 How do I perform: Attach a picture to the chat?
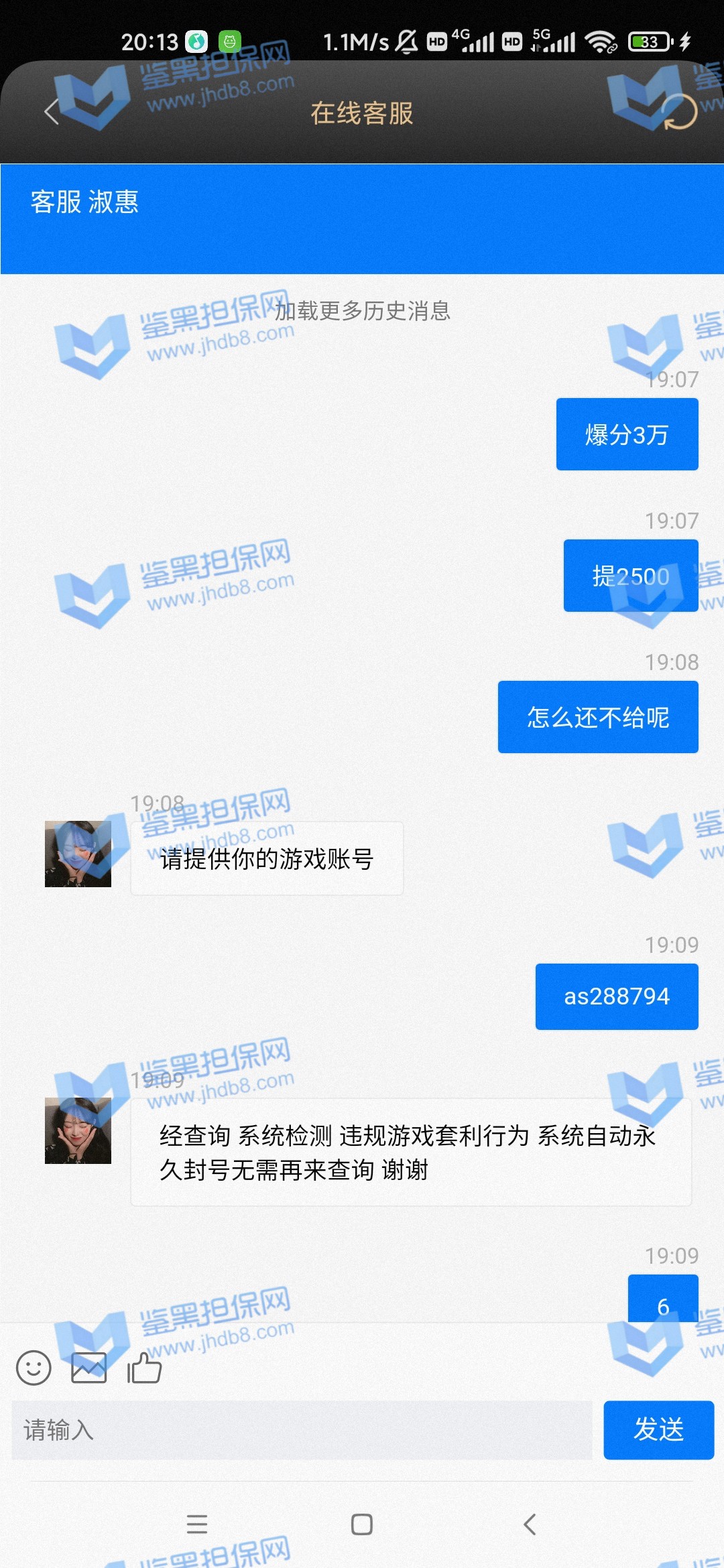pos(89,1368)
